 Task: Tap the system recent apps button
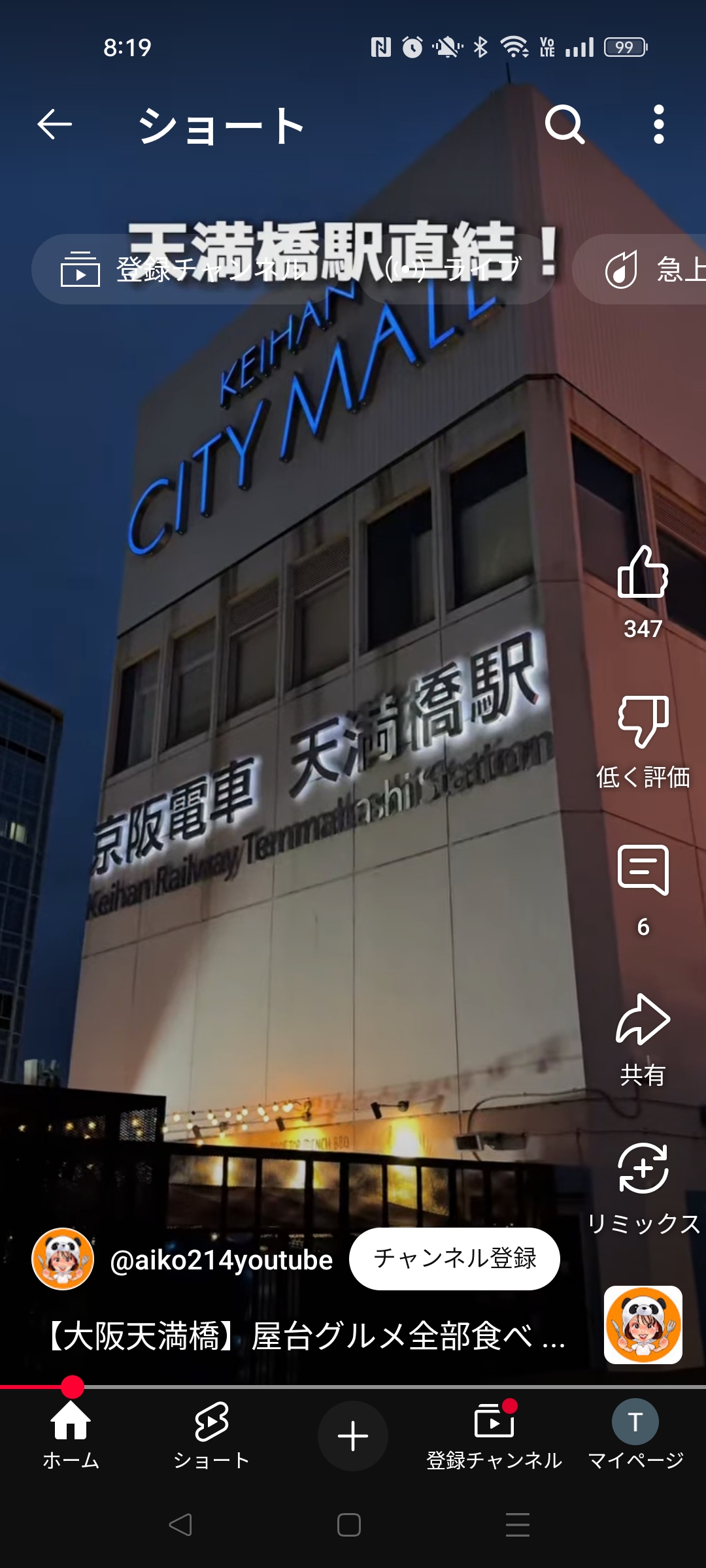click(517, 1525)
